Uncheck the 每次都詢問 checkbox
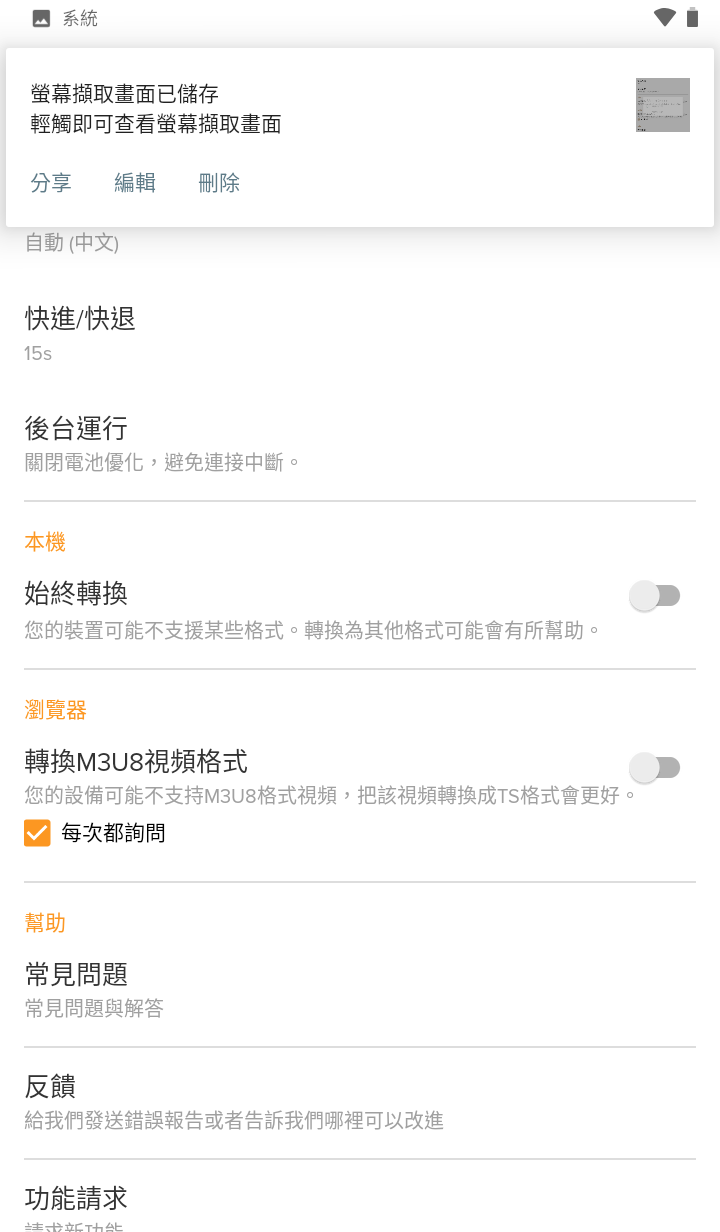 click(x=38, y=833)
